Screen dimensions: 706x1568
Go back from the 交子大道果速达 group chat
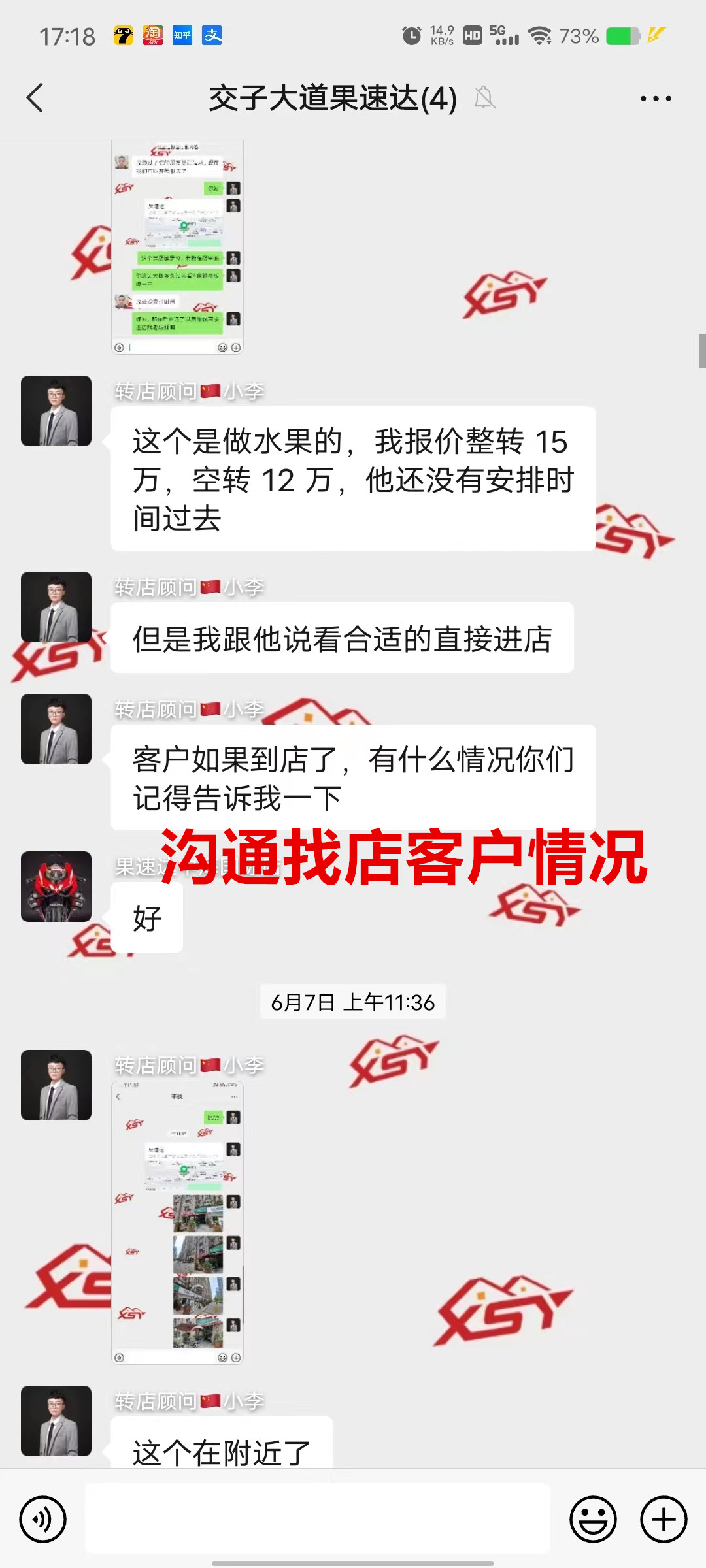point(35,98)
